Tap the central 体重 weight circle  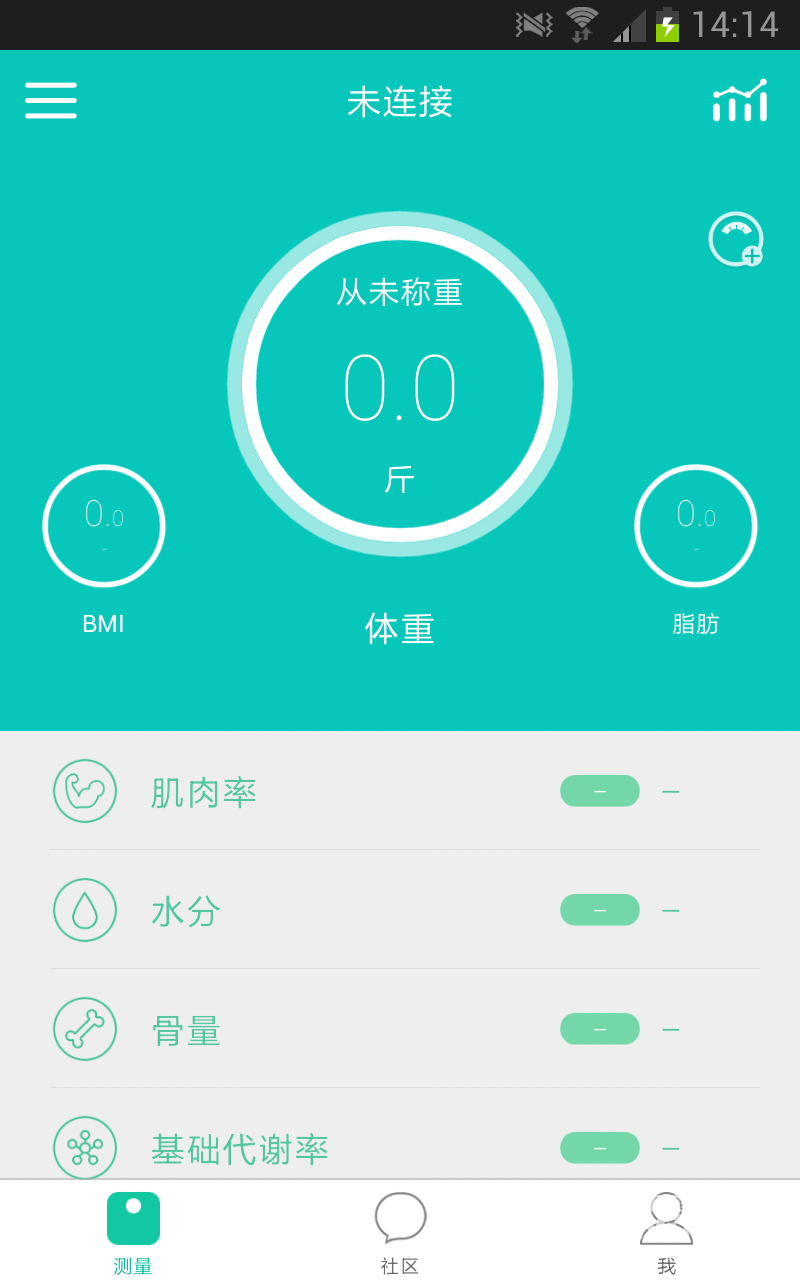[x=400, y=384]
